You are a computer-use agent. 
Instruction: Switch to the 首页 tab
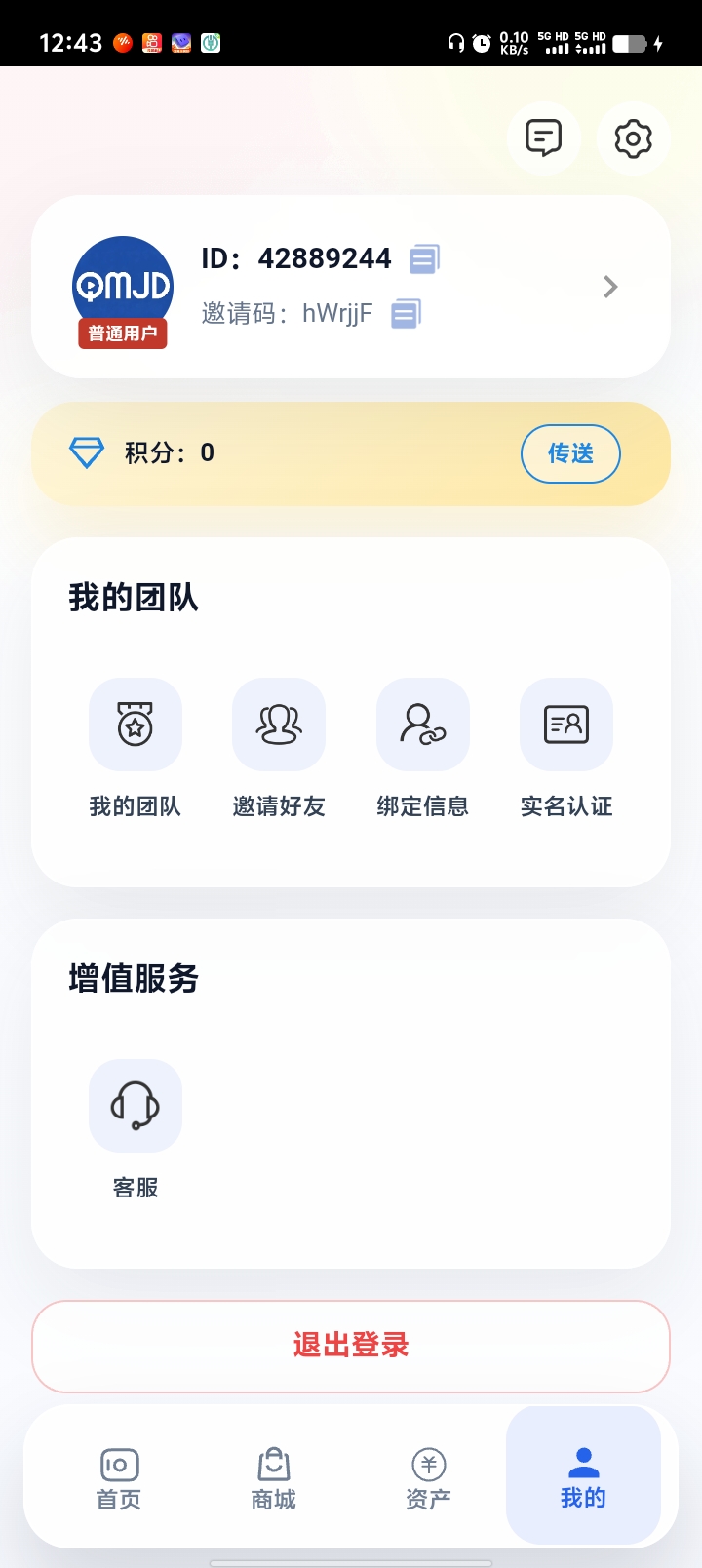point(119,1477)
